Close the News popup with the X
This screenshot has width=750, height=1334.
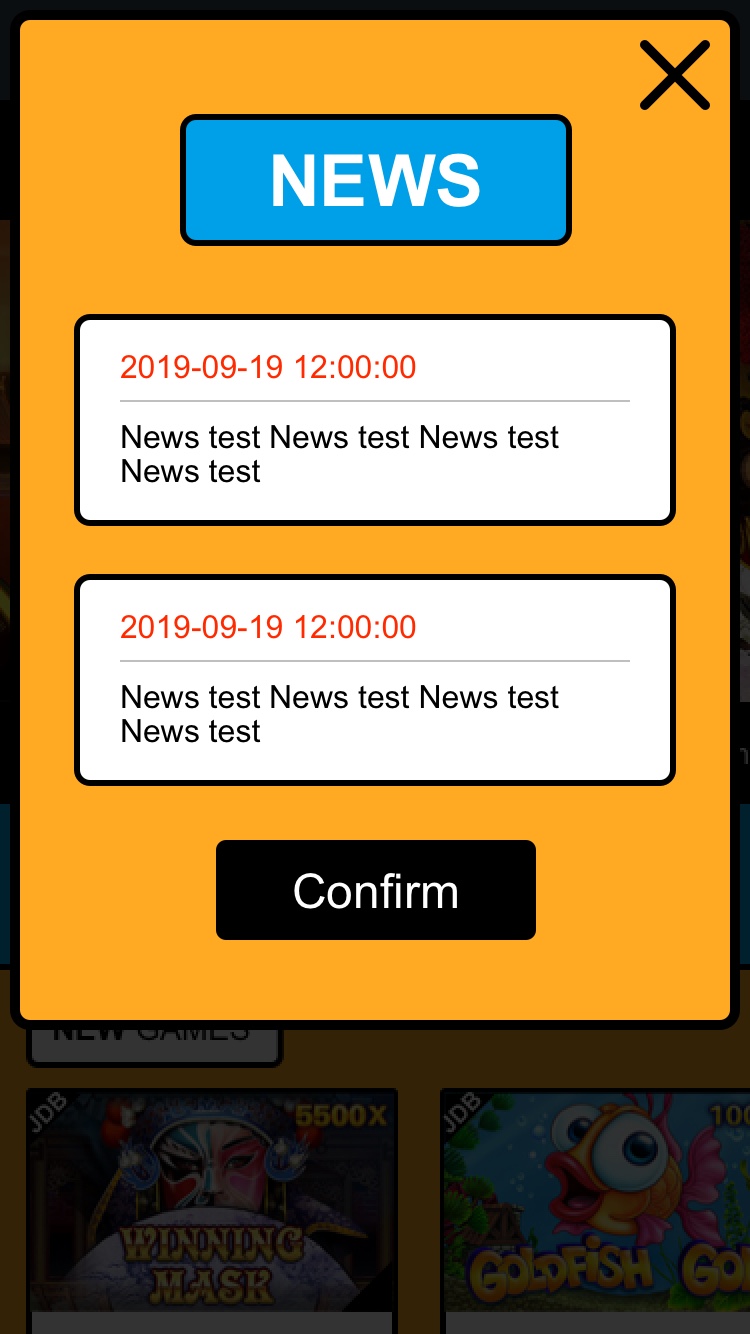tap(675, 75)
